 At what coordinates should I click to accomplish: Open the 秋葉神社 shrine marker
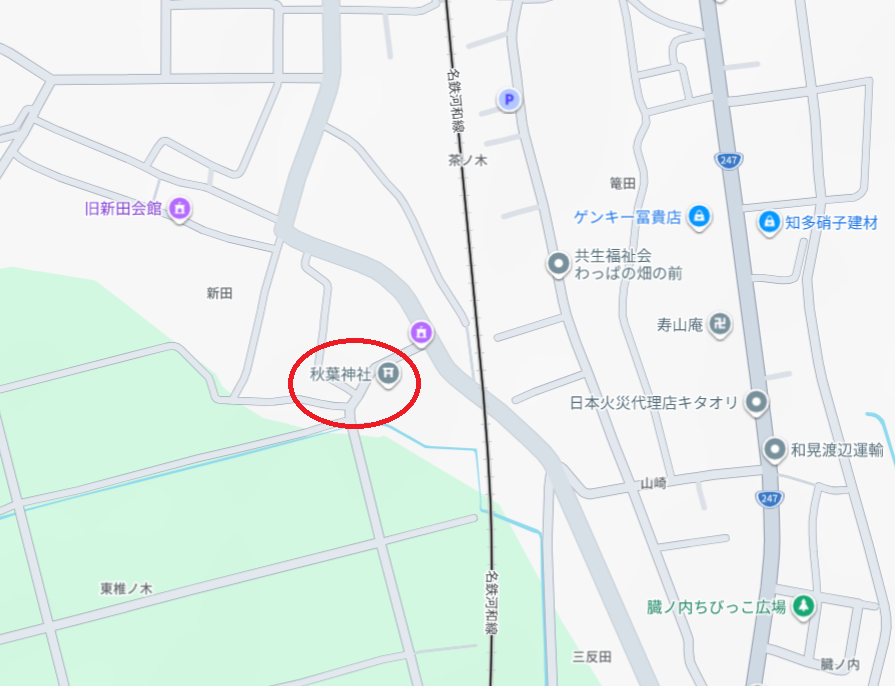pos(390,375)
